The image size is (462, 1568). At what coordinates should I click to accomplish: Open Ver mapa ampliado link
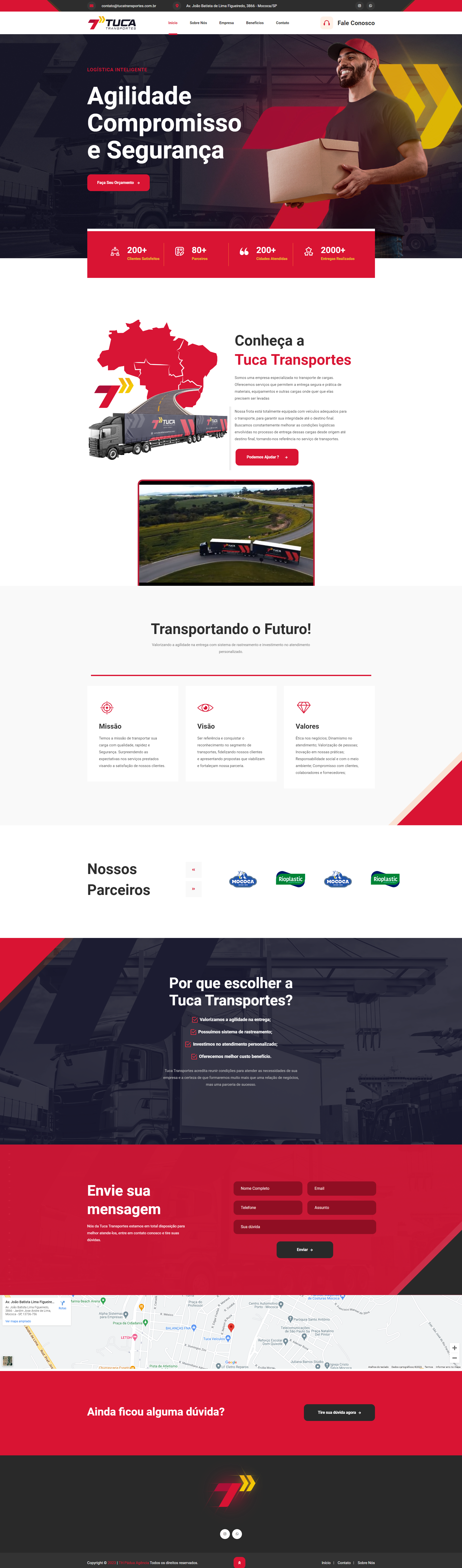click(x=18, y=1322)
